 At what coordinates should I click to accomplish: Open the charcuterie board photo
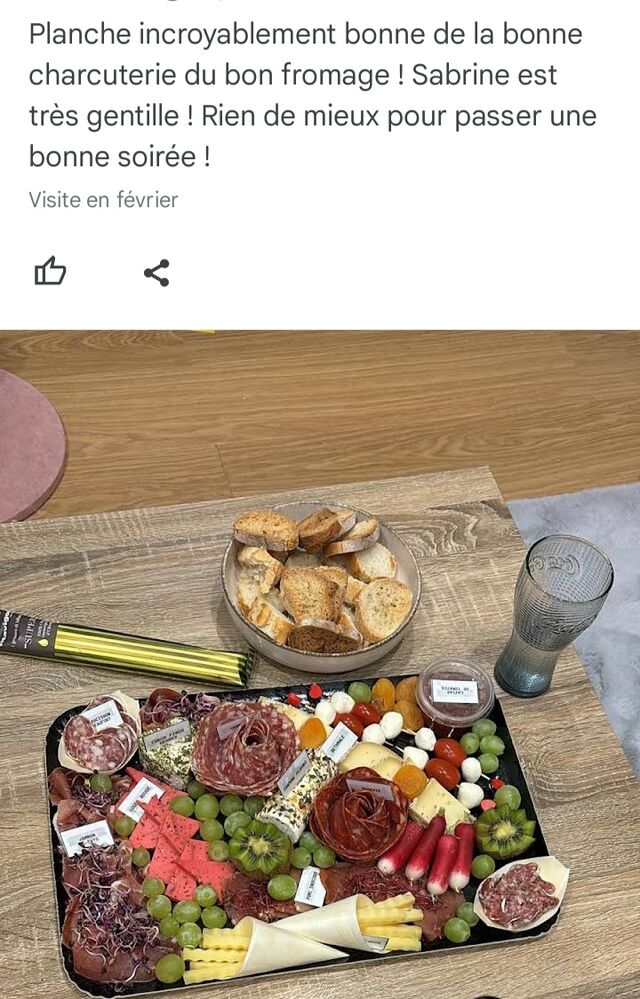click(x=320, y=664)
